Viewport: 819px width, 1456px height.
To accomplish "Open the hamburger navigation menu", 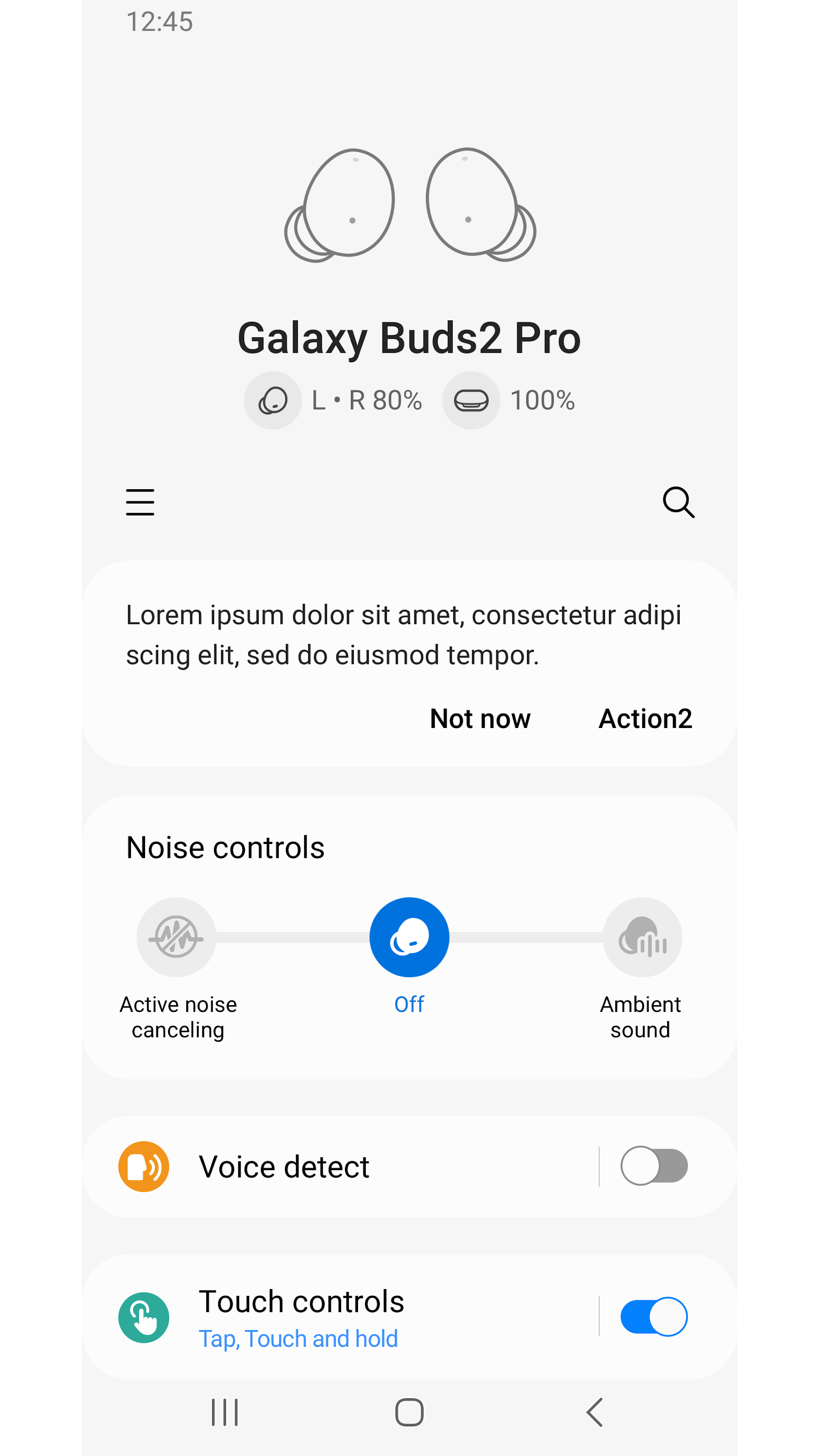I will click(x=140, y=502).
